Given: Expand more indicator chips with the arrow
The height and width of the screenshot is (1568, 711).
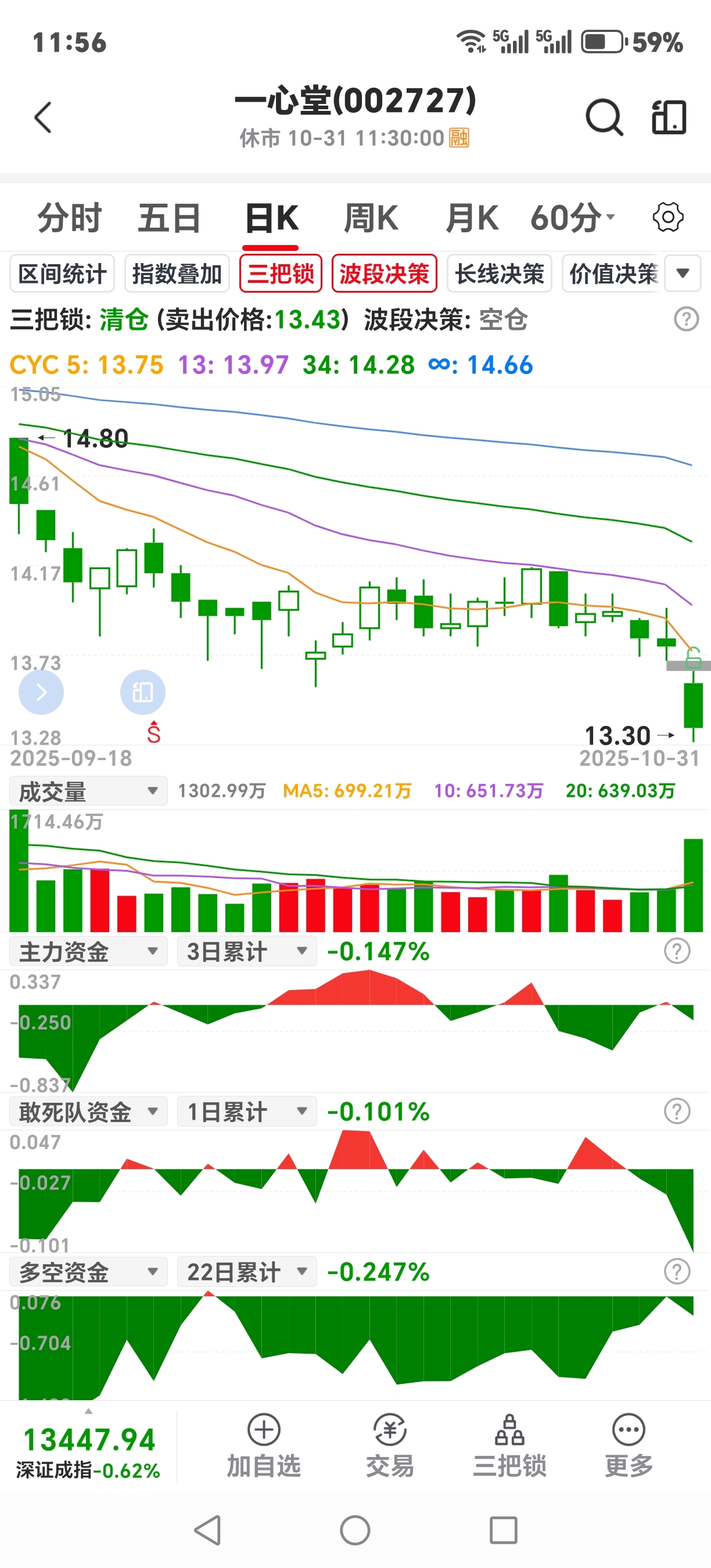Looking at the screenshot, I should click(x=683, y=274).
